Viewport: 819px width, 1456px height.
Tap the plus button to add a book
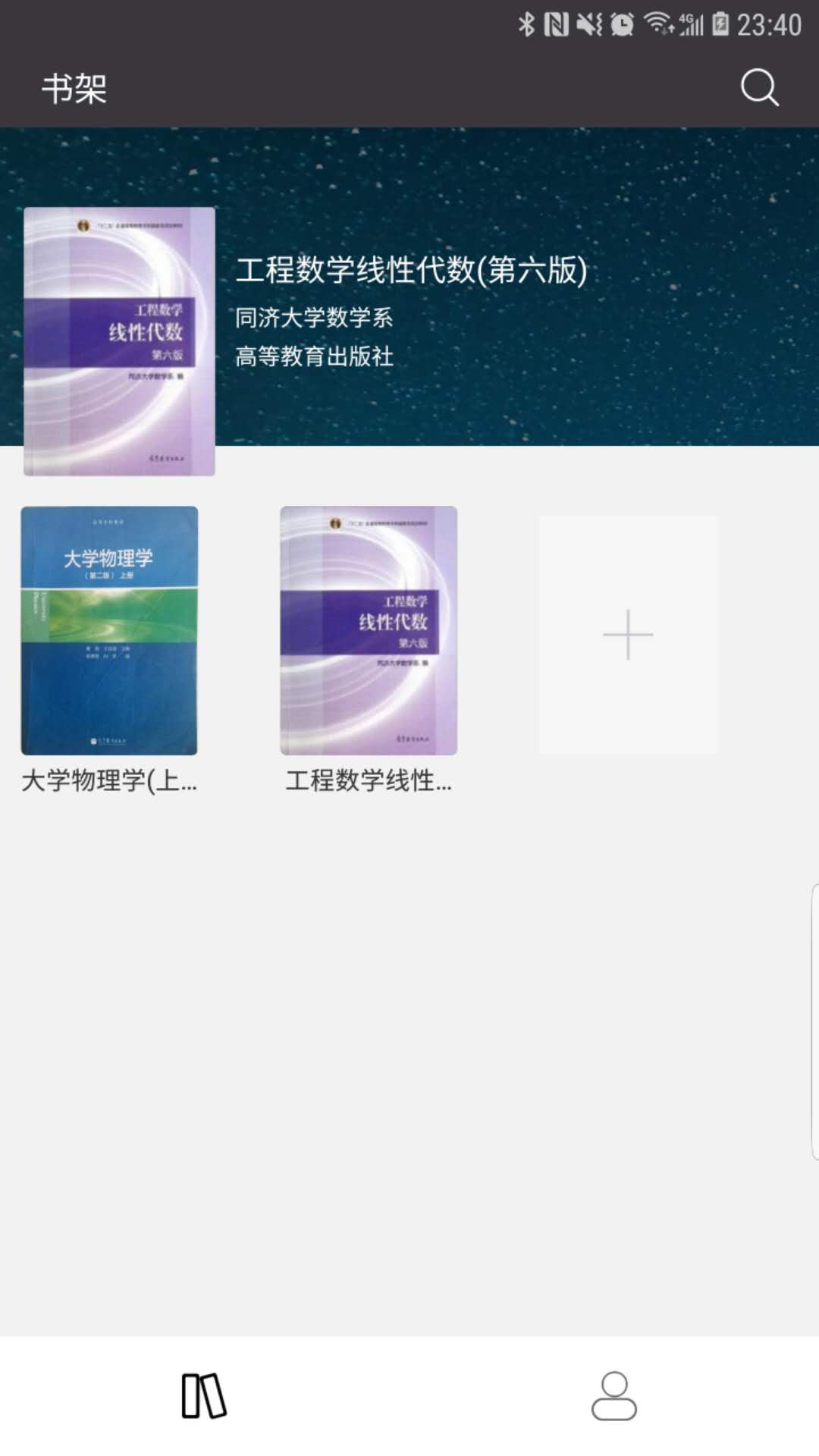pyautogui.click(x=628, y=634)
